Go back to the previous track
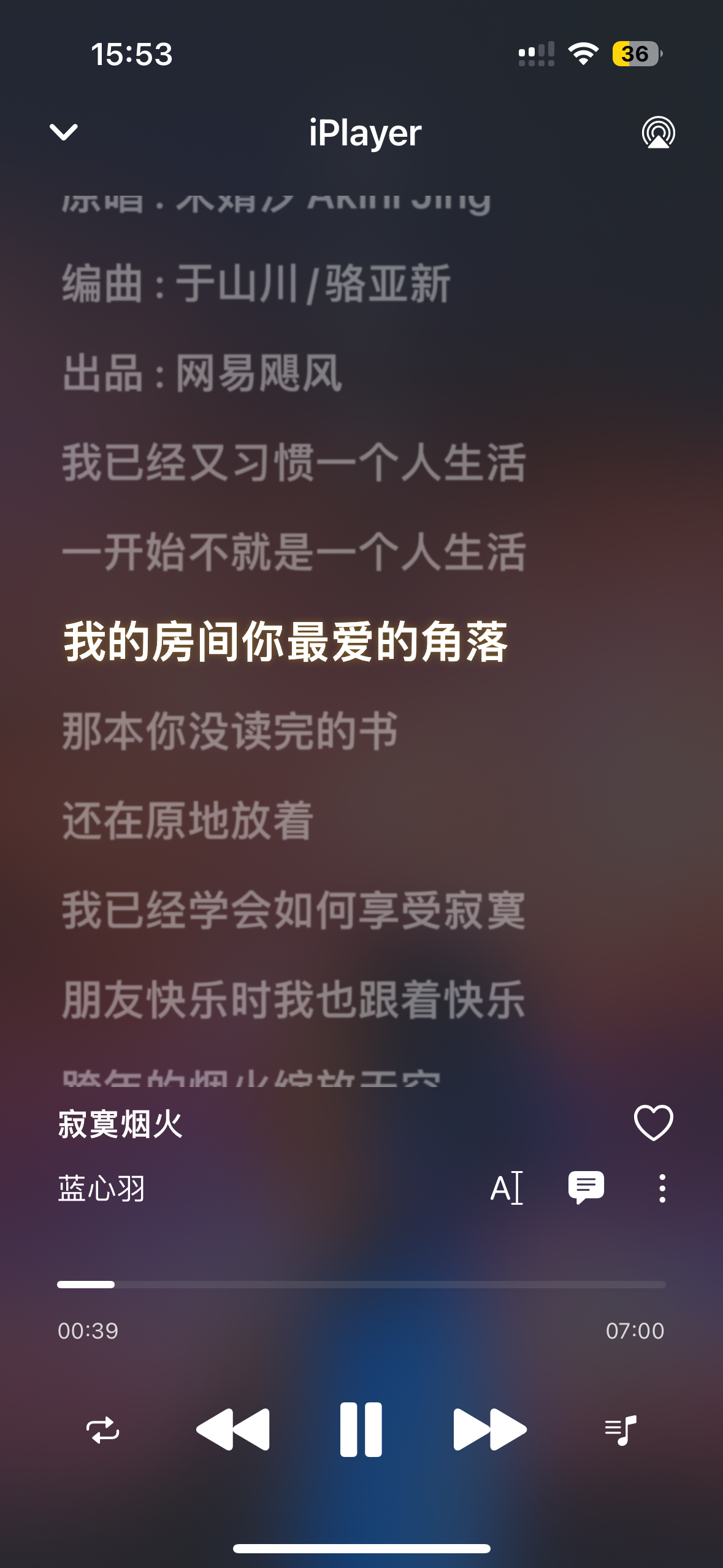 point(234,1429)
